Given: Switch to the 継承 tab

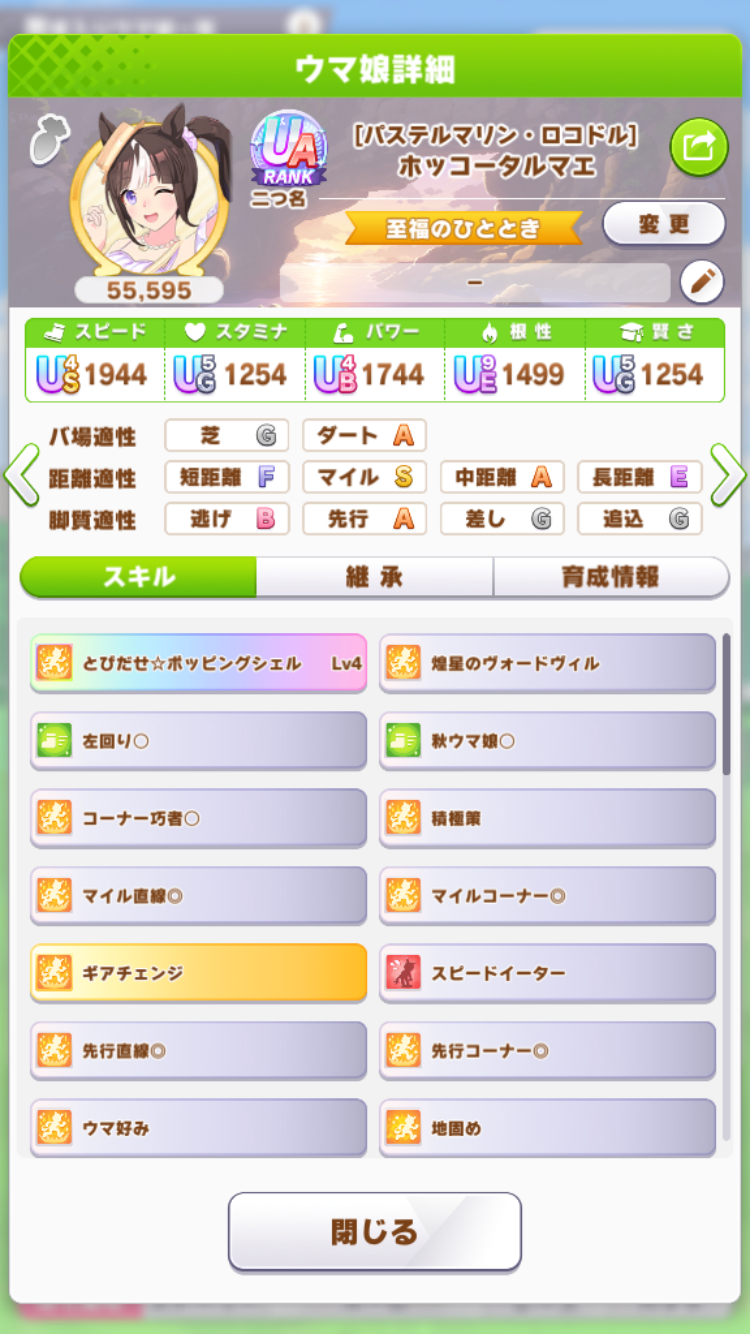Looking at the screenshot, I should 374,577.
